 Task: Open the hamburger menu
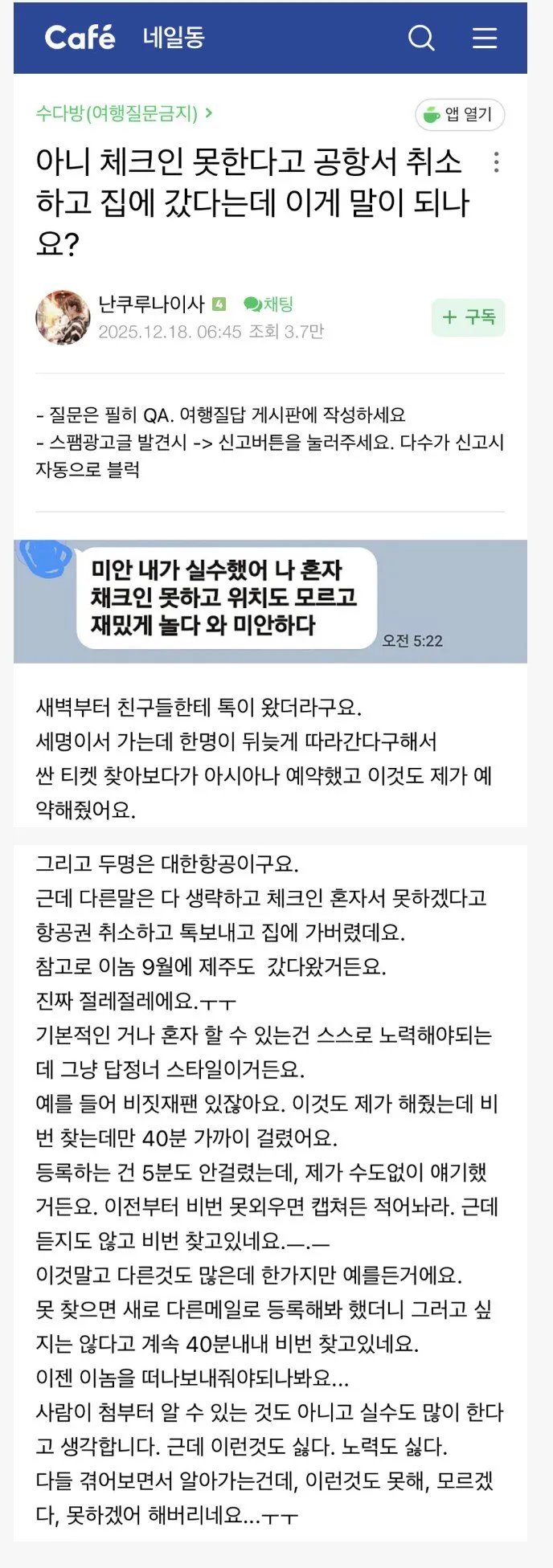pos(484,38)
